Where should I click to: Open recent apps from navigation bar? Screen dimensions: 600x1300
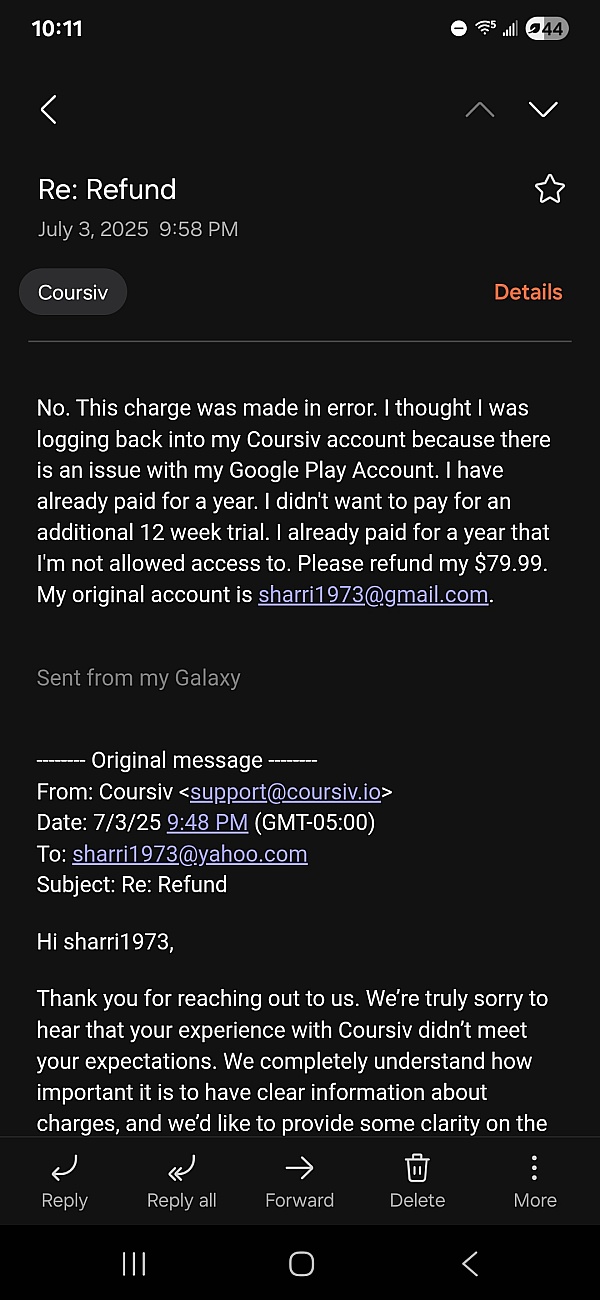coord(133,1264)
